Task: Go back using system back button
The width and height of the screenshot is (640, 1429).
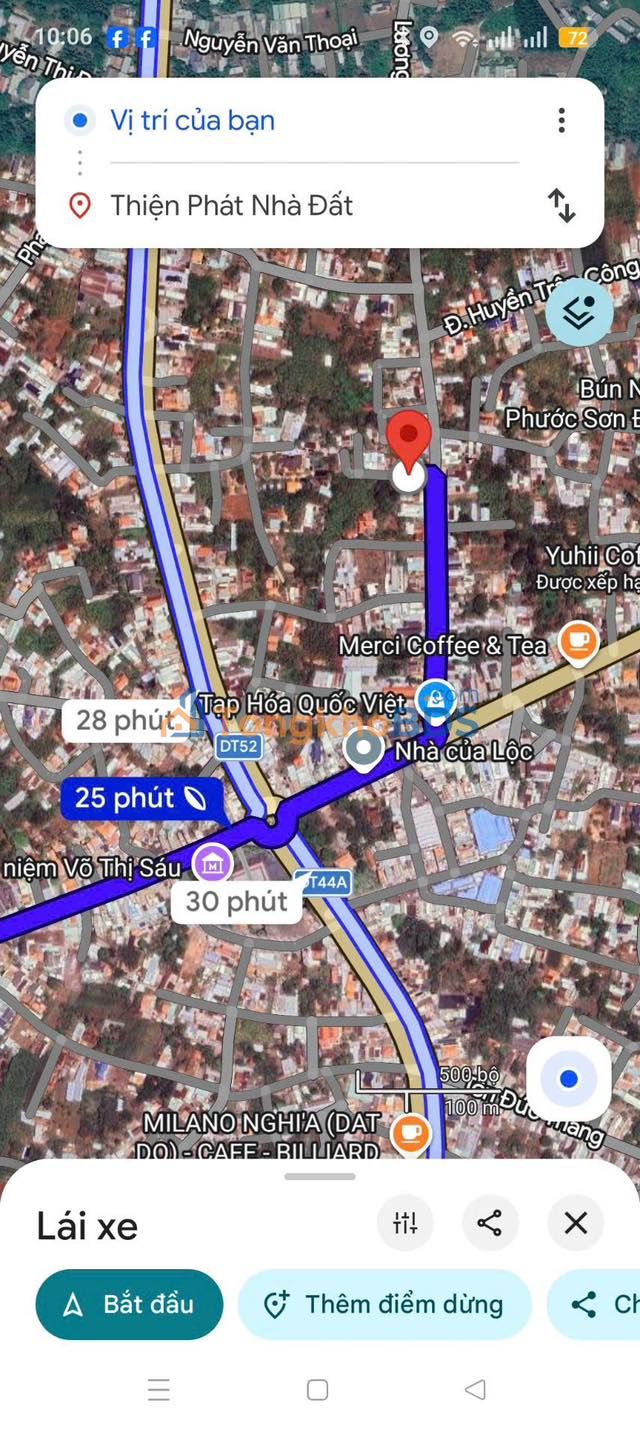Action: click(475, 1390)
